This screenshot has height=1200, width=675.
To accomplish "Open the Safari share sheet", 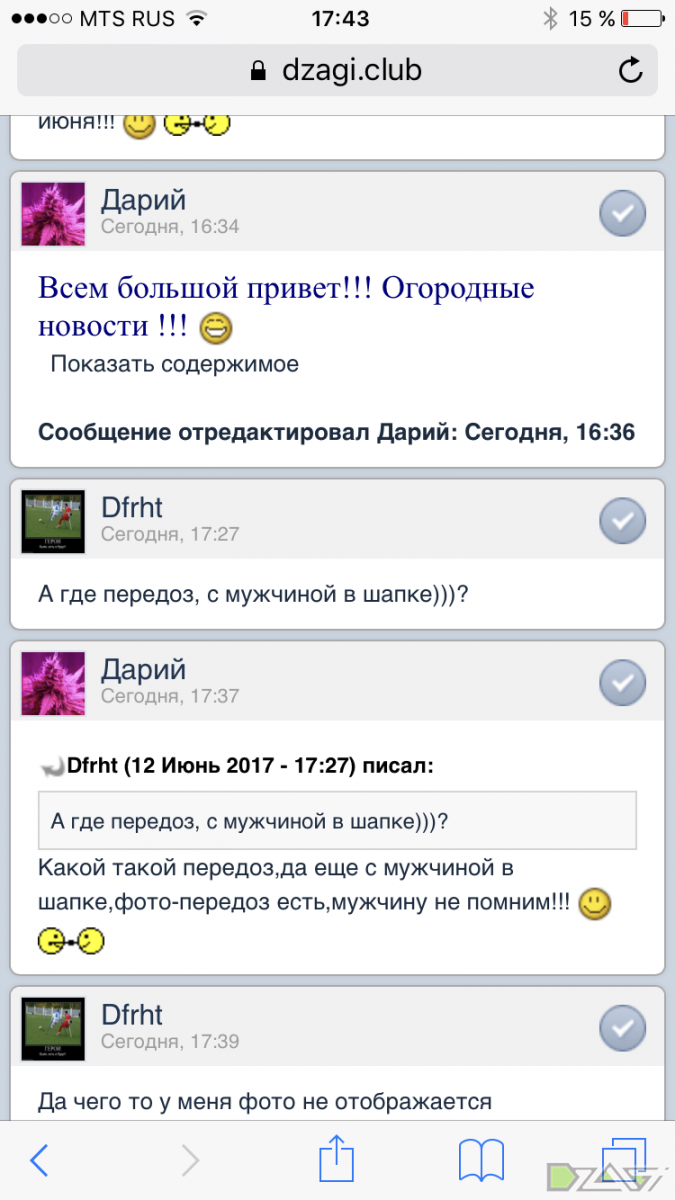I will 337,1158.
